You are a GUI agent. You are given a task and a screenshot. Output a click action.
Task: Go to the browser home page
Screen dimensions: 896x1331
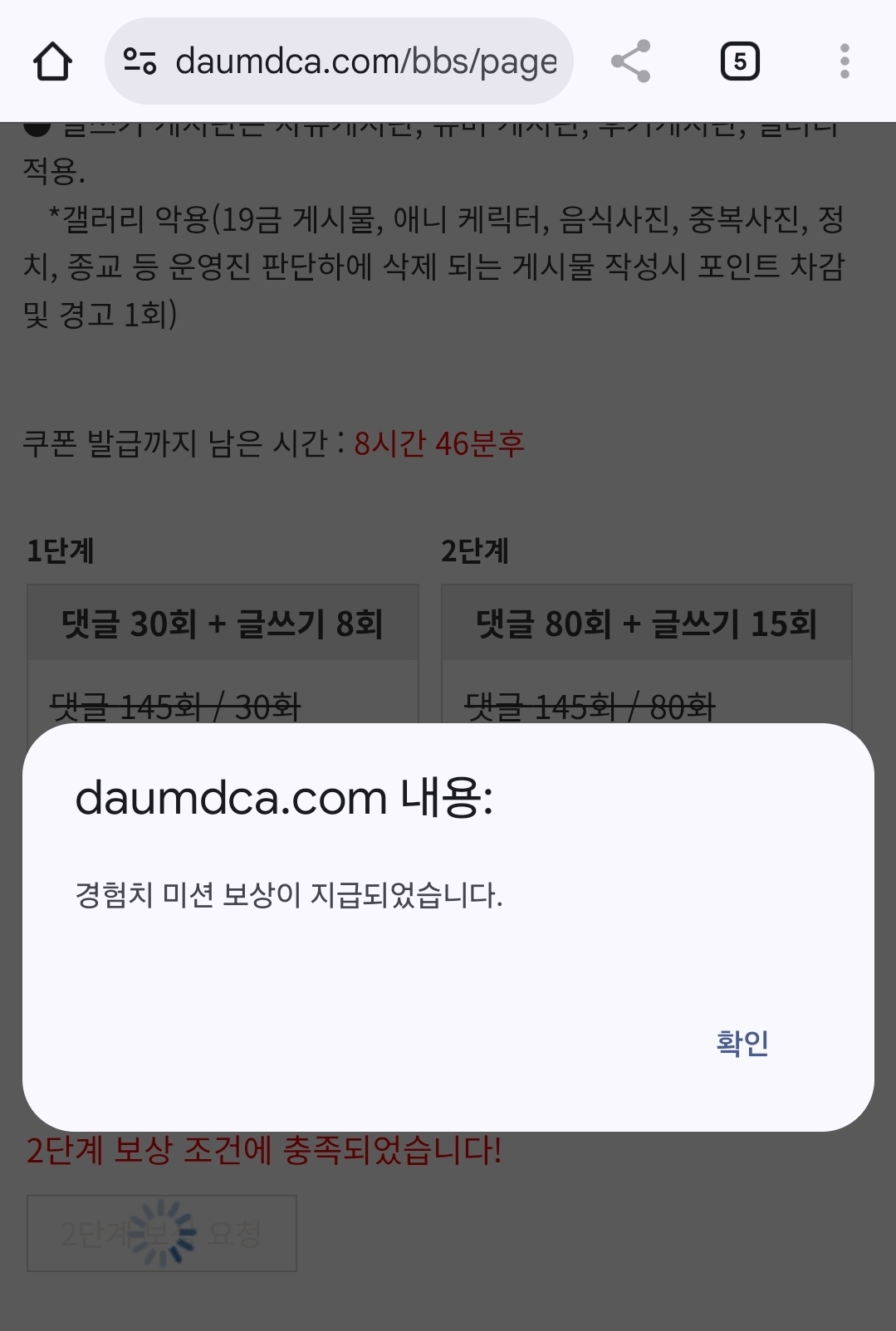coord(52,61)
